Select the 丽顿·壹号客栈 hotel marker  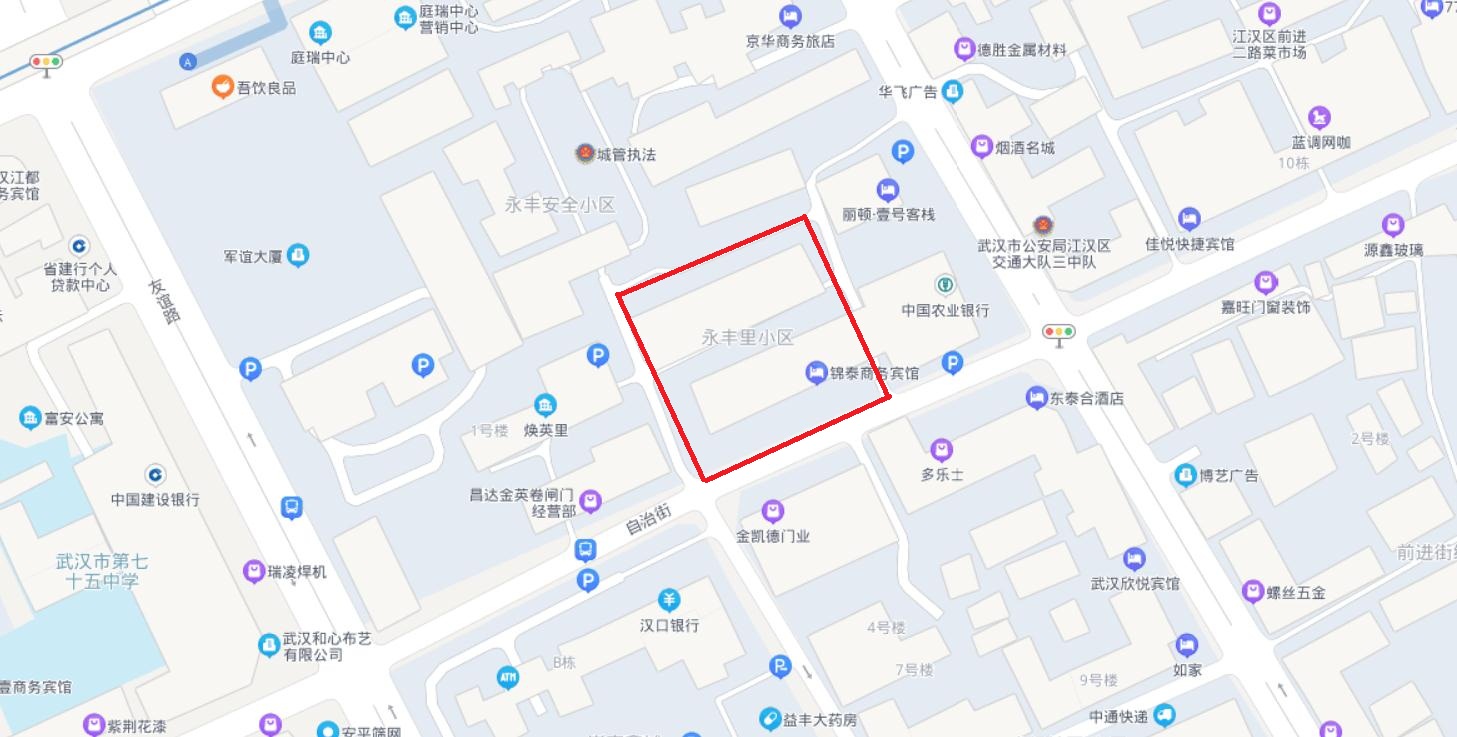pyautogui.click(x=887, y=189)
